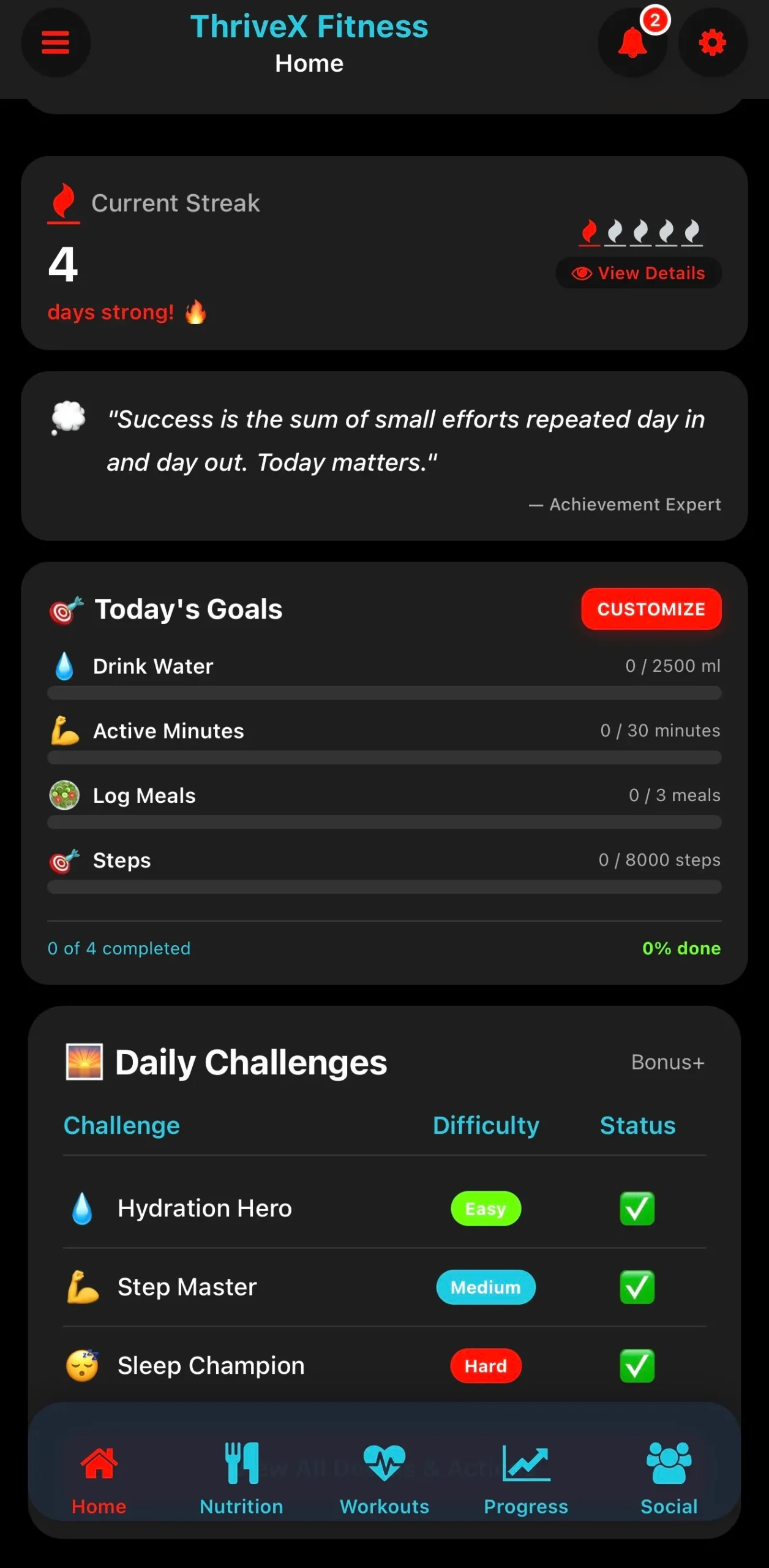Open the Daily Challenges sunrise panel
The image size is (769, 1568).
(x=84, y=1061)
